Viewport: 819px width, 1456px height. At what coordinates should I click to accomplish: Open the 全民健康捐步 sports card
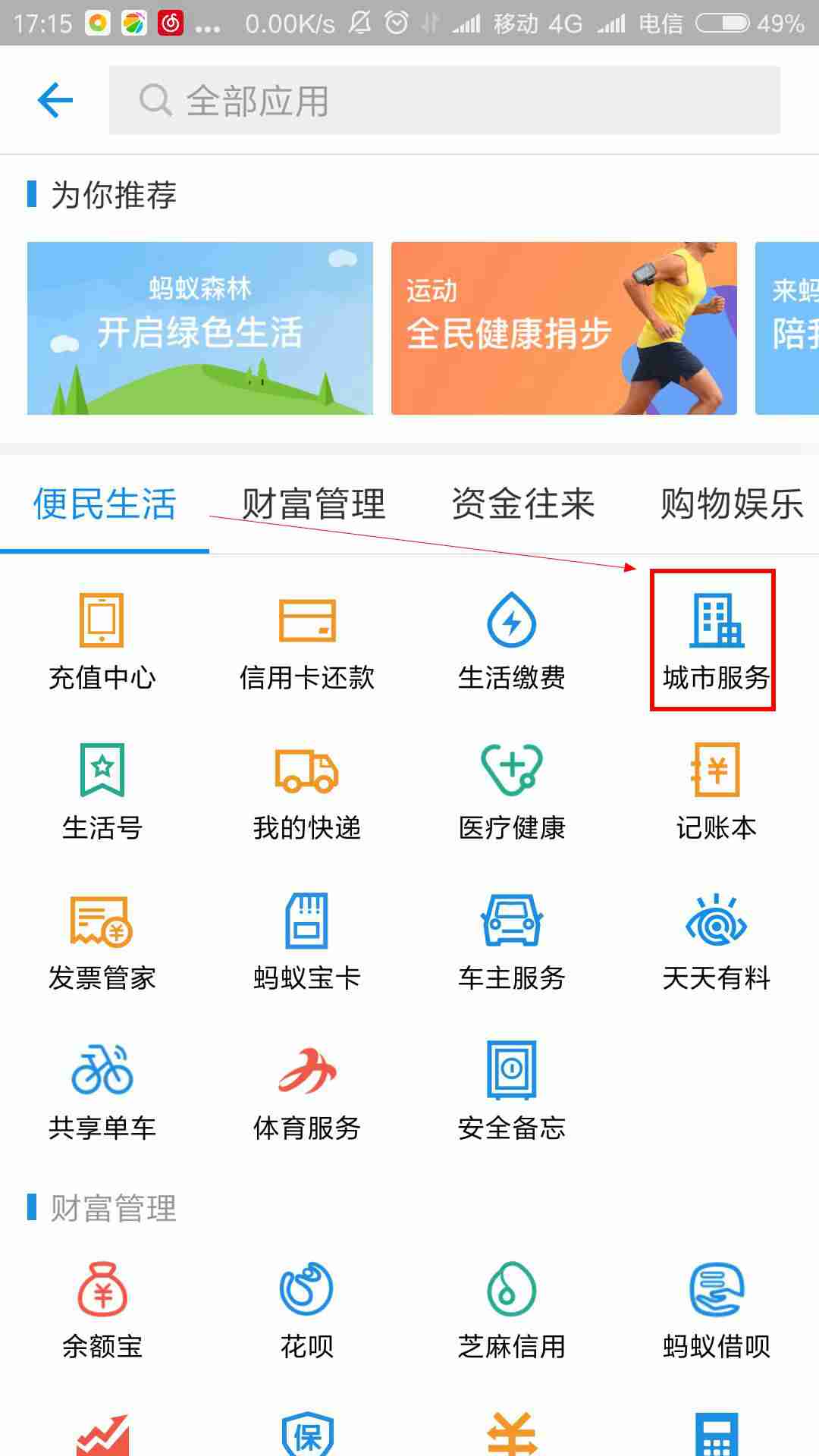pos(563,328)
